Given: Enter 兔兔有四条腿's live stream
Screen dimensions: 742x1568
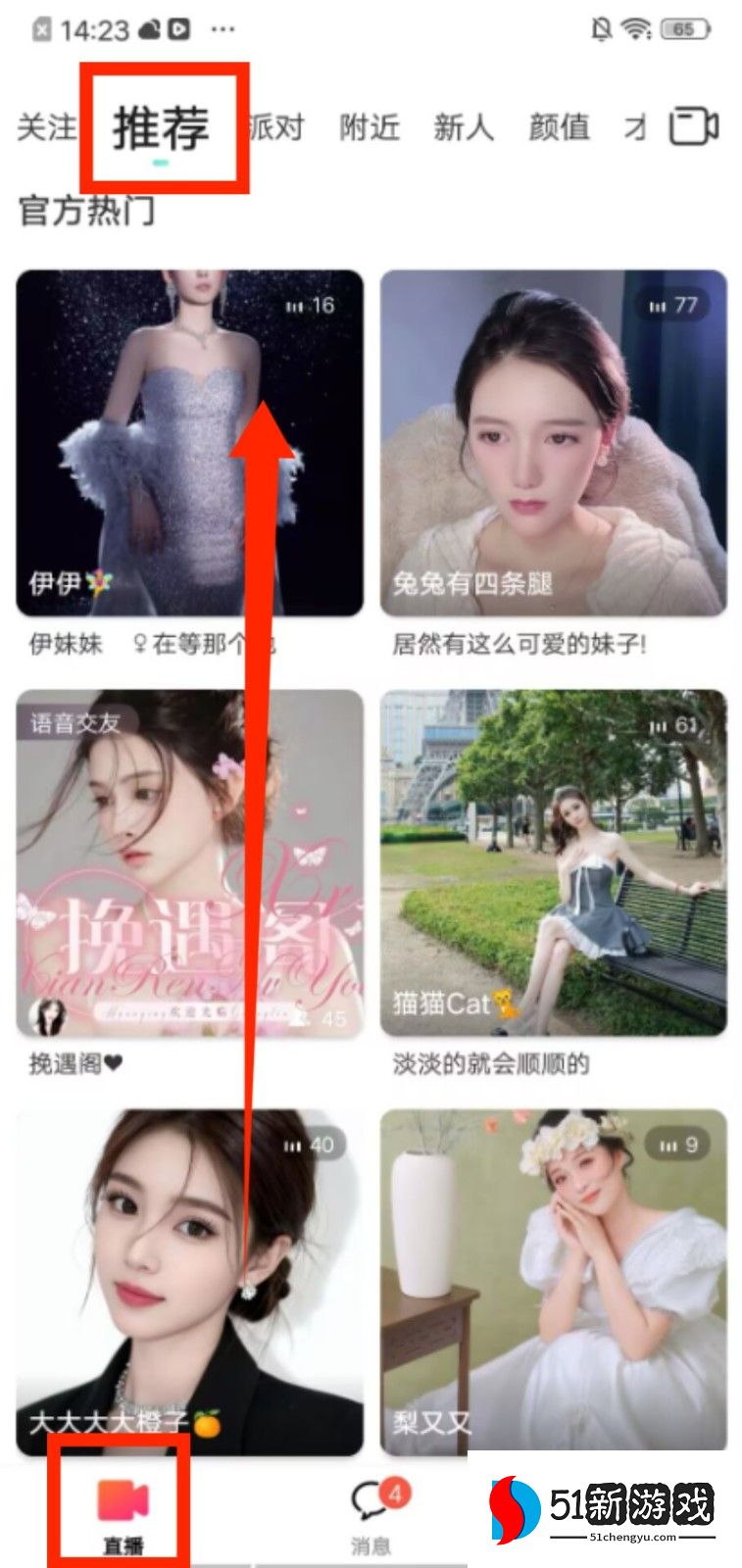Looking at the screenshot, I should point(554,443).
